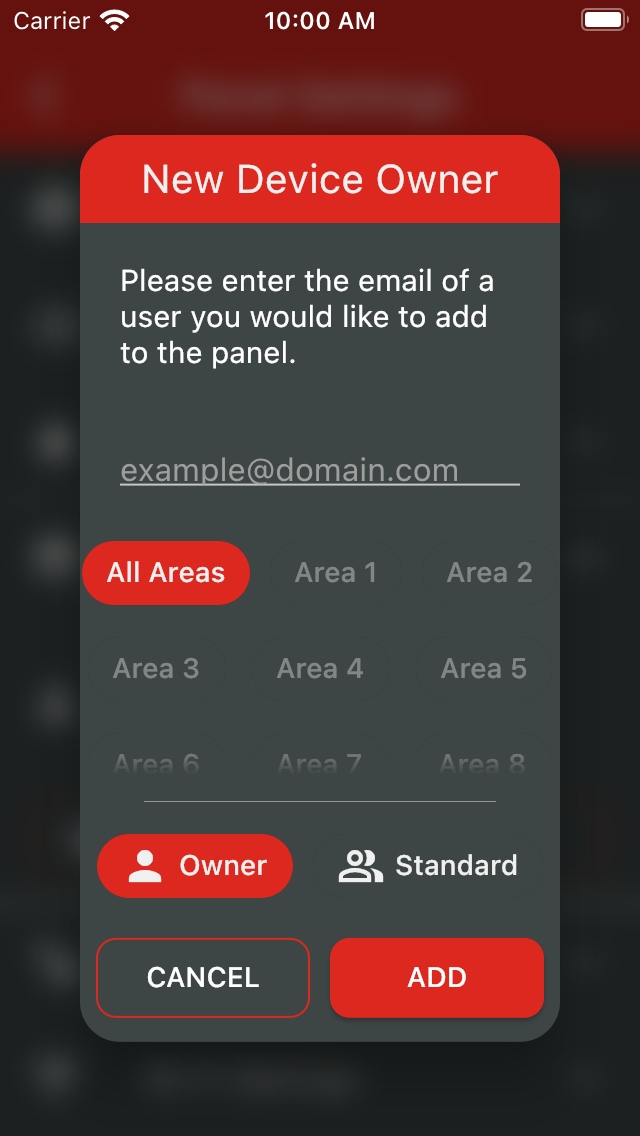Select Area 2 for the new user
The width and height of the screenshot is (640, 1136).
point(489,573)
